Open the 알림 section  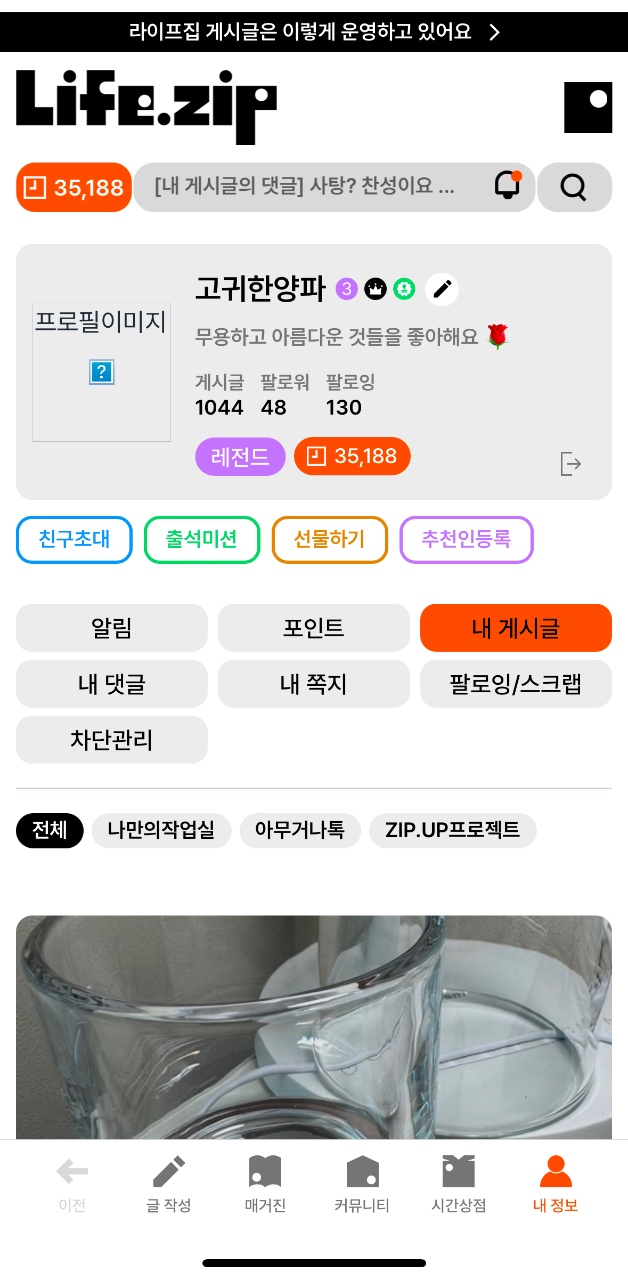(112, 628)
